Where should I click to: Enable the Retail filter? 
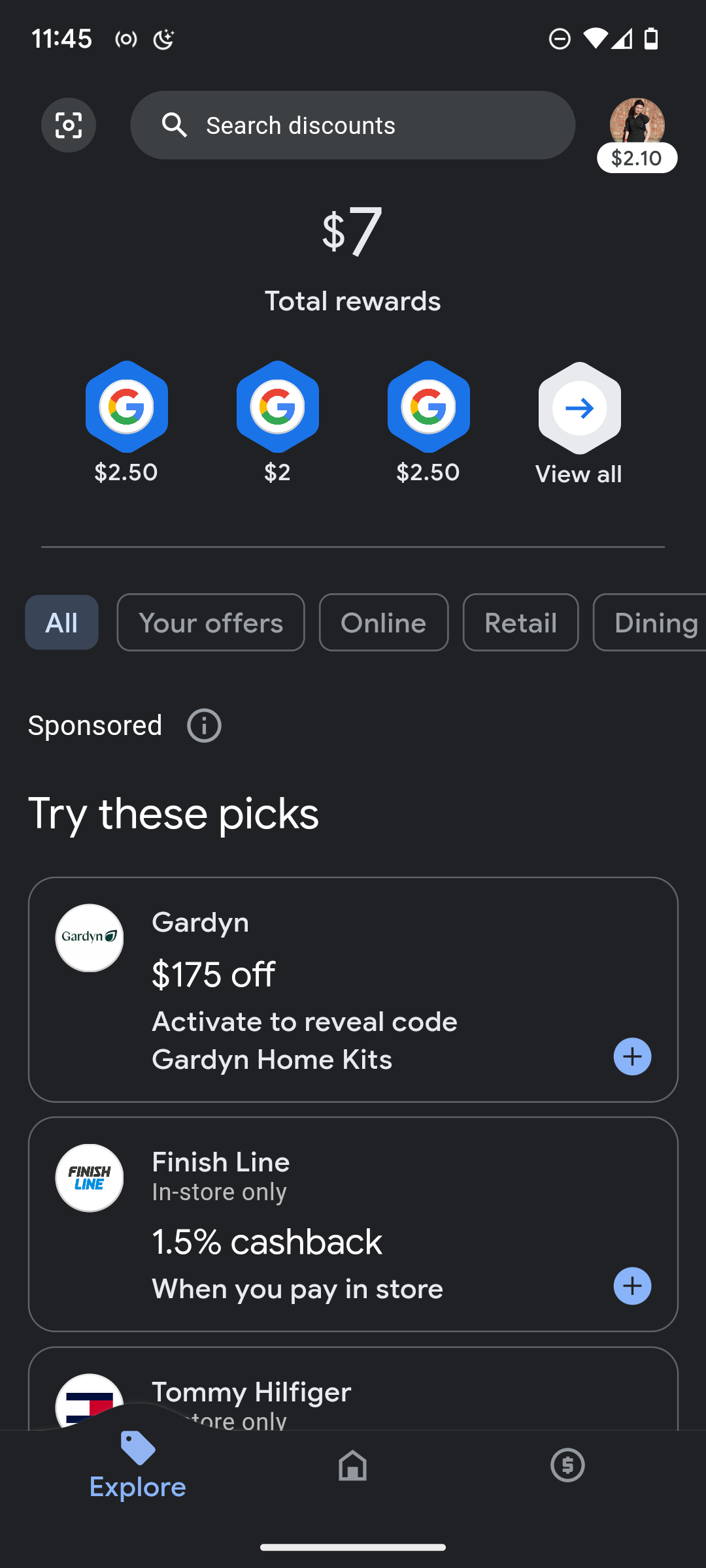click(x=520, y=623)
